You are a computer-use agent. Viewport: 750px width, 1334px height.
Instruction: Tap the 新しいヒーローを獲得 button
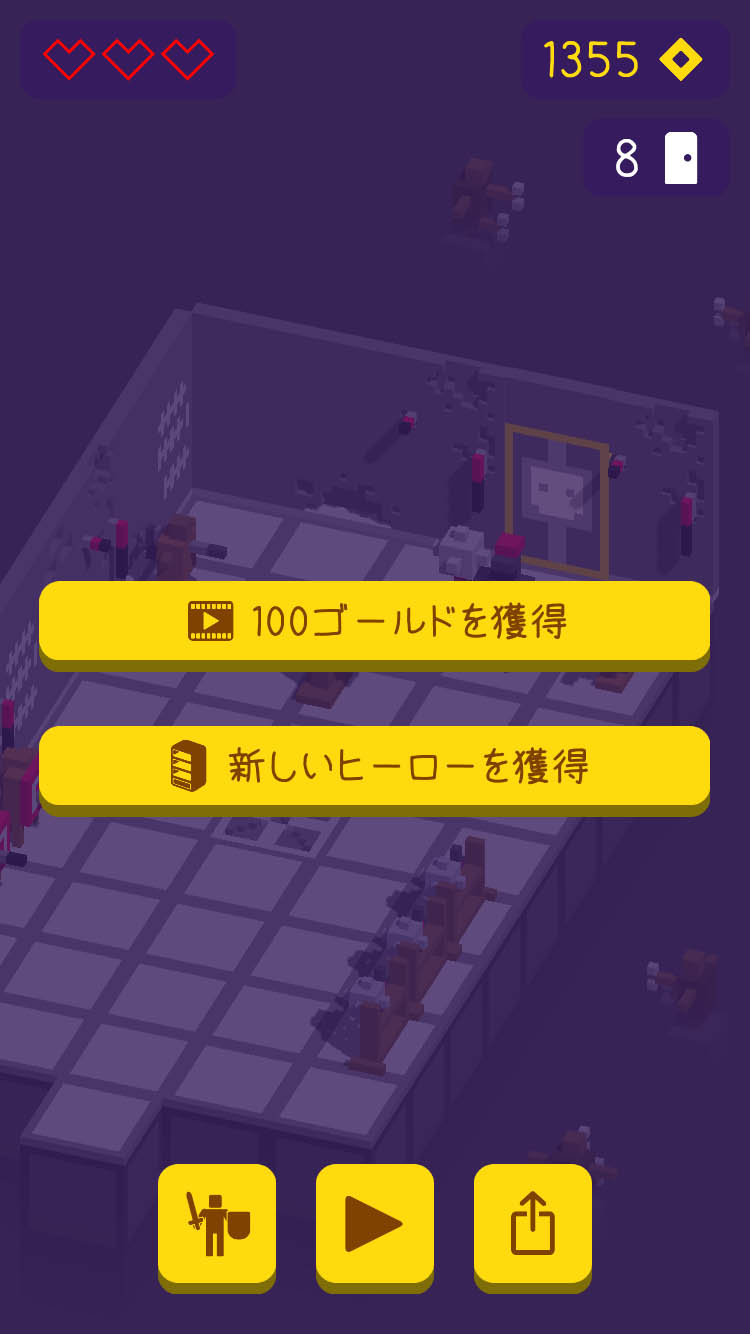pyautogui.click(x=374, y=766)
